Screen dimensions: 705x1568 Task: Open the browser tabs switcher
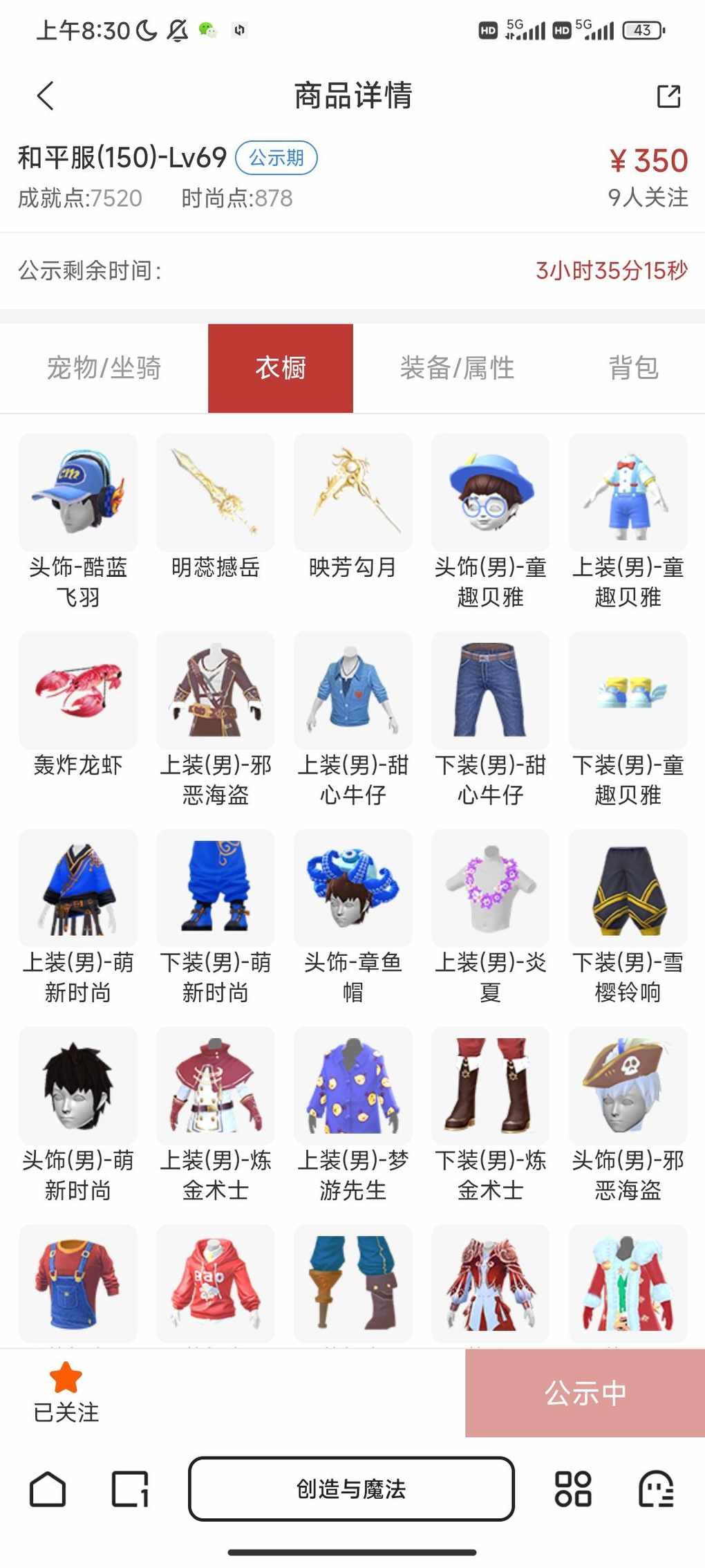130,1489
